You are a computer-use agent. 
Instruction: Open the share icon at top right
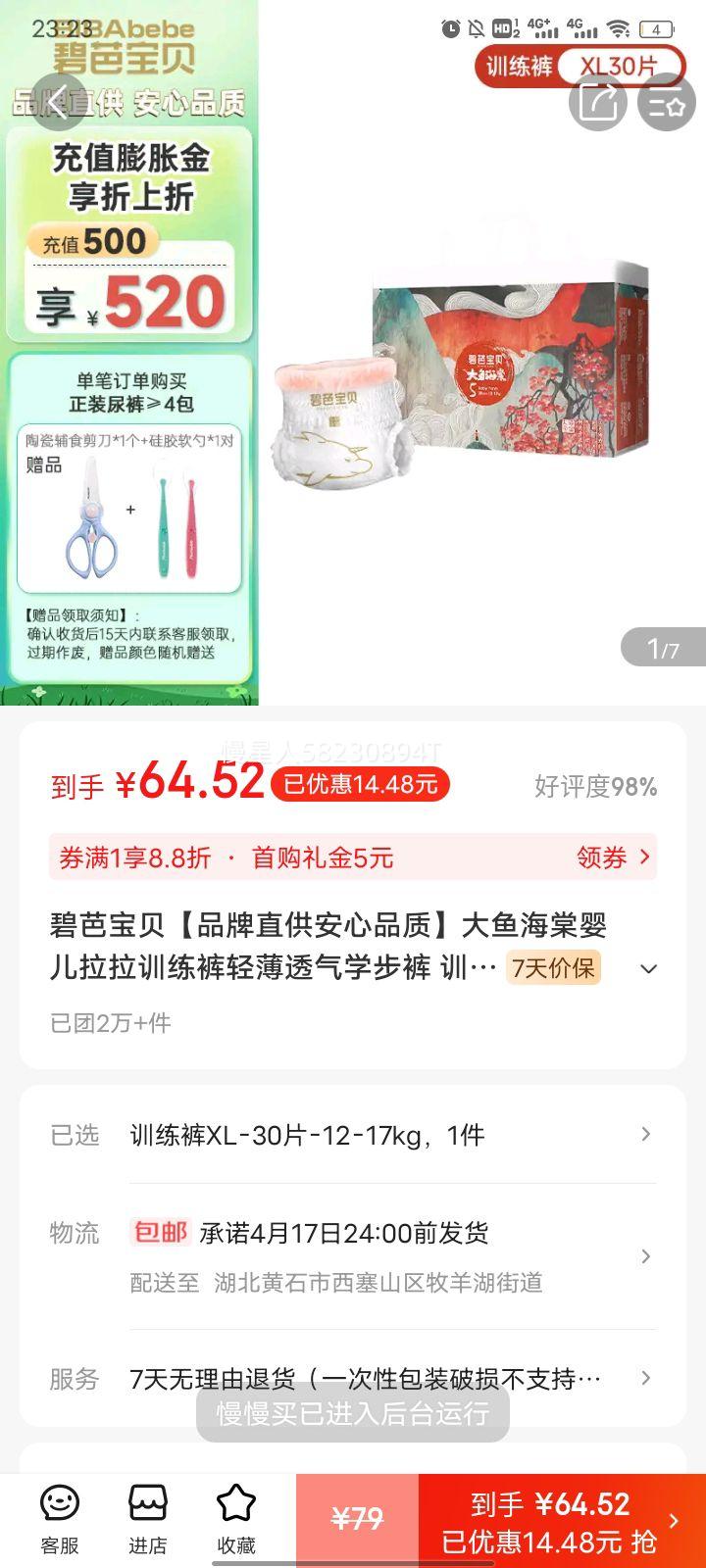point(598,101)
